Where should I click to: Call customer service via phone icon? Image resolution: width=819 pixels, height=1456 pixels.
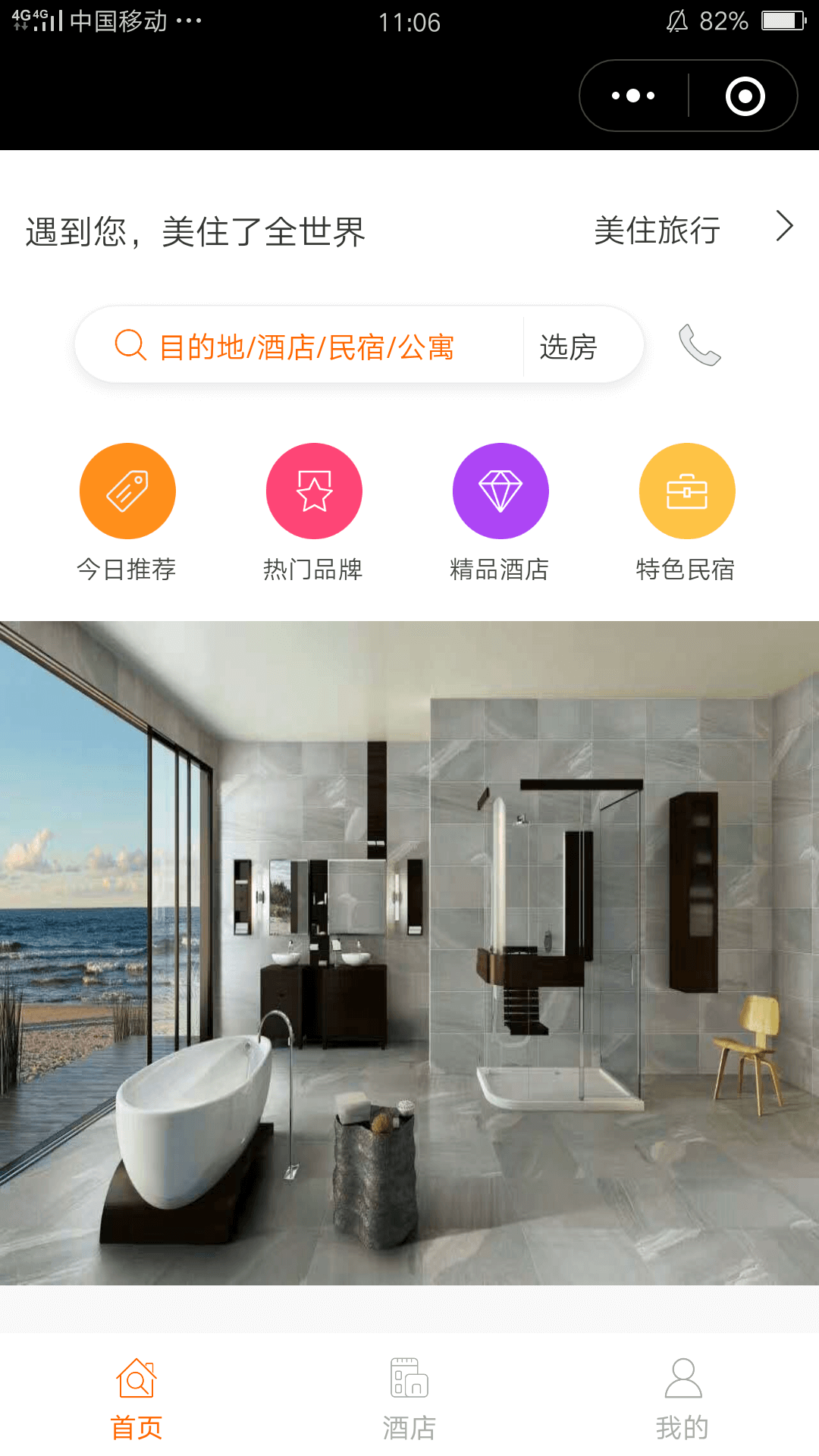click(x=699, y=345)
